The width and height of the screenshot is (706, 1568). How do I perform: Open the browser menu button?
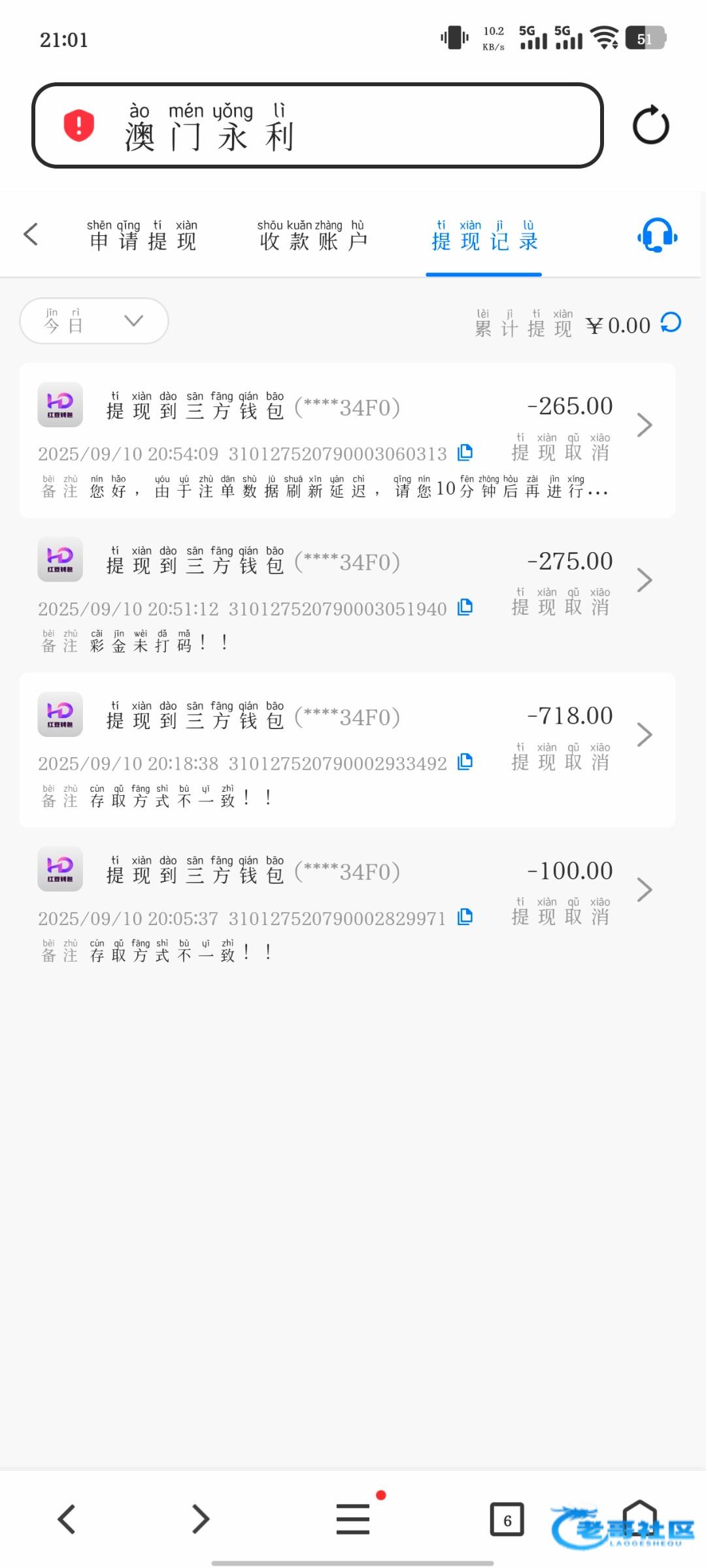pos(353,1518)
